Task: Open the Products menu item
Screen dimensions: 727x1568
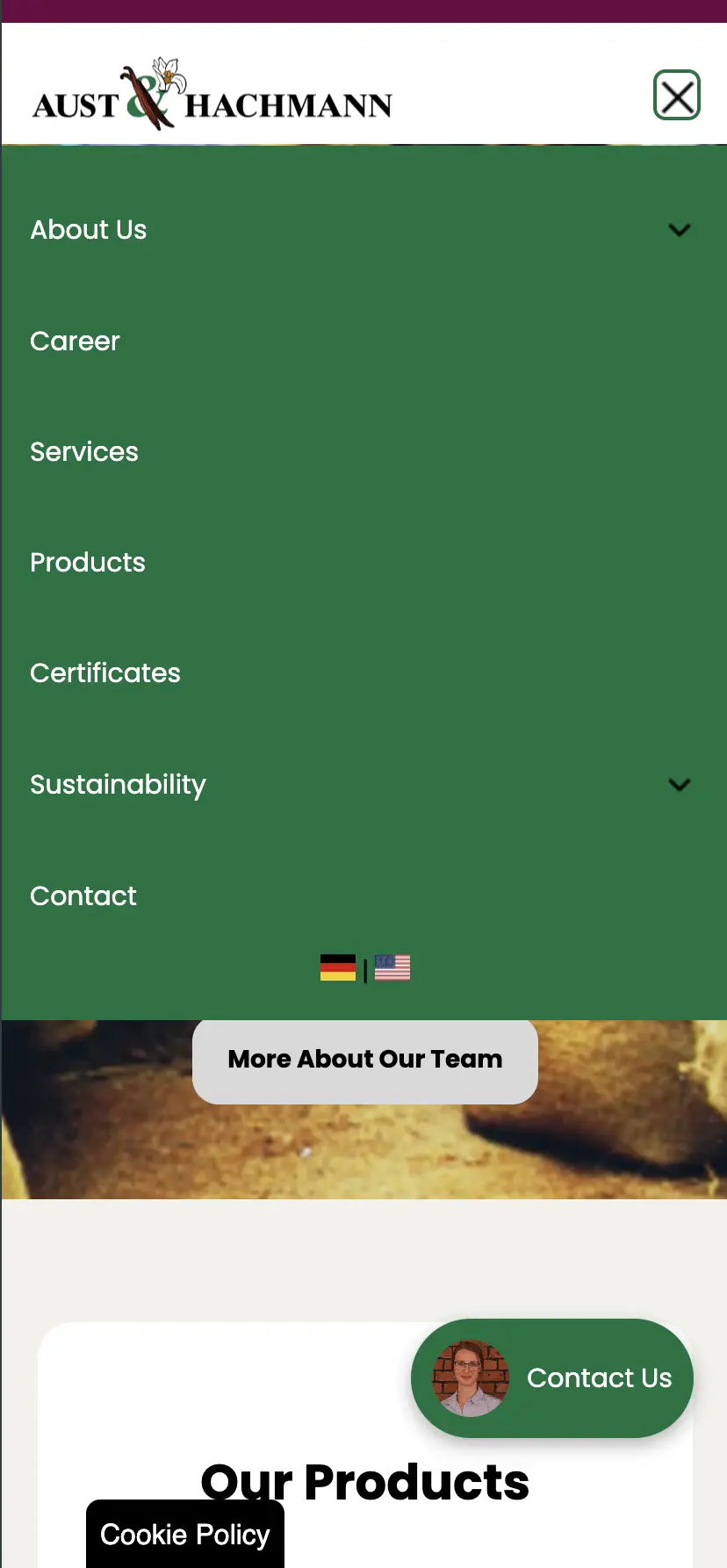Action: point(88,562)
